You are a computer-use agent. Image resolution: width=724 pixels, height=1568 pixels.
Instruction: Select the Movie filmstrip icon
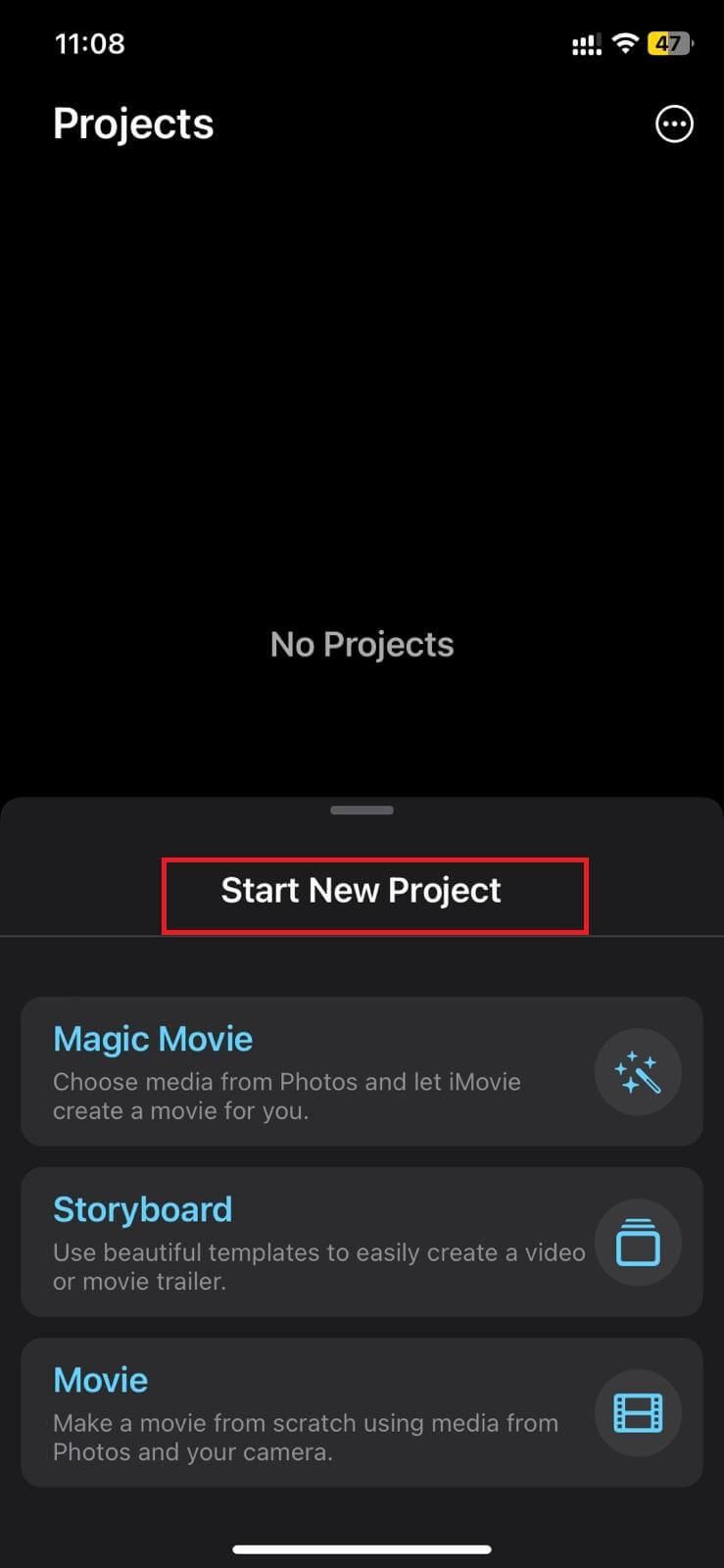coord(638,1412)
